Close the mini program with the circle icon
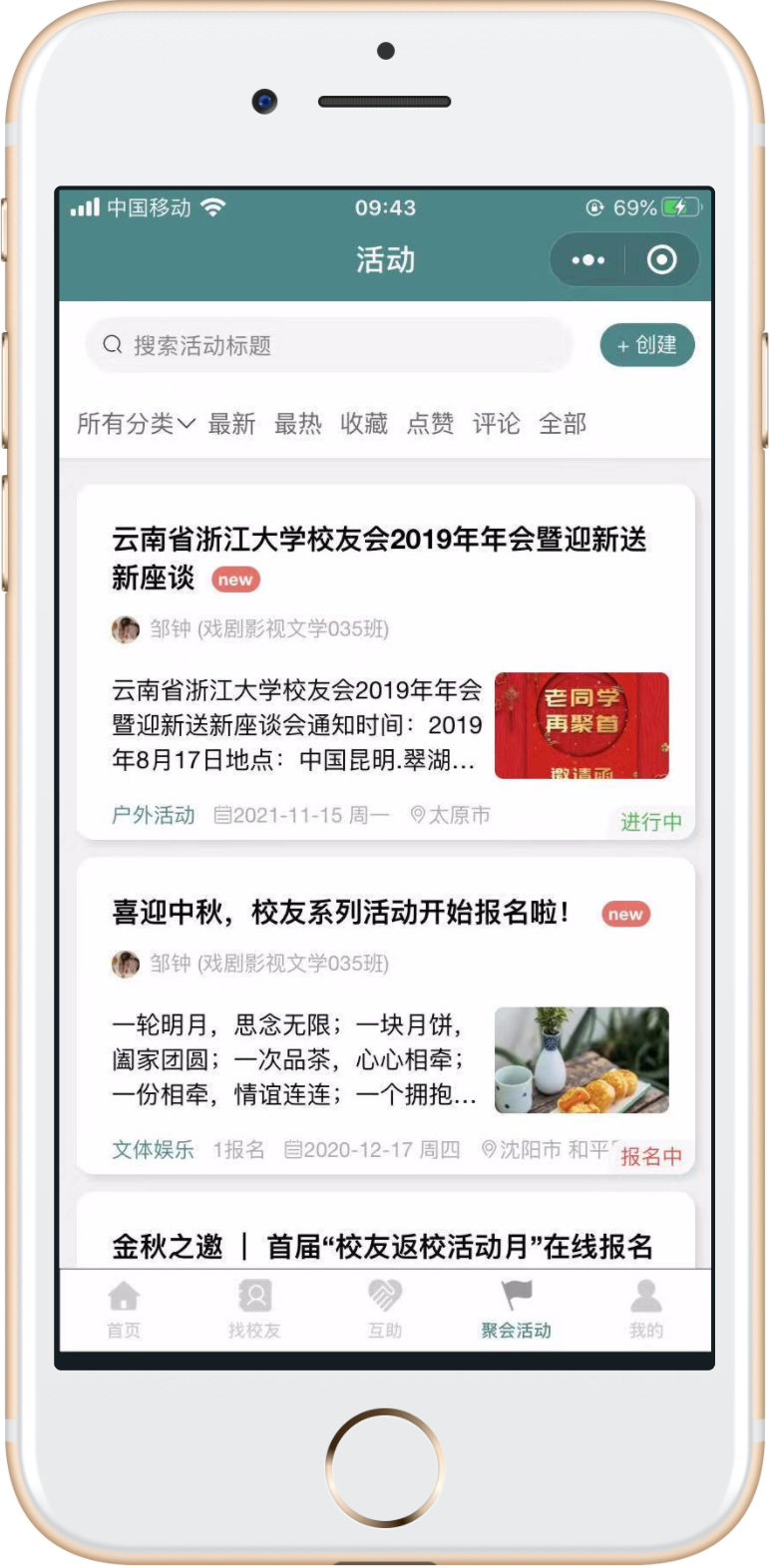The height and width of the screenshot is (1568, 769). [x=661, y=260]
